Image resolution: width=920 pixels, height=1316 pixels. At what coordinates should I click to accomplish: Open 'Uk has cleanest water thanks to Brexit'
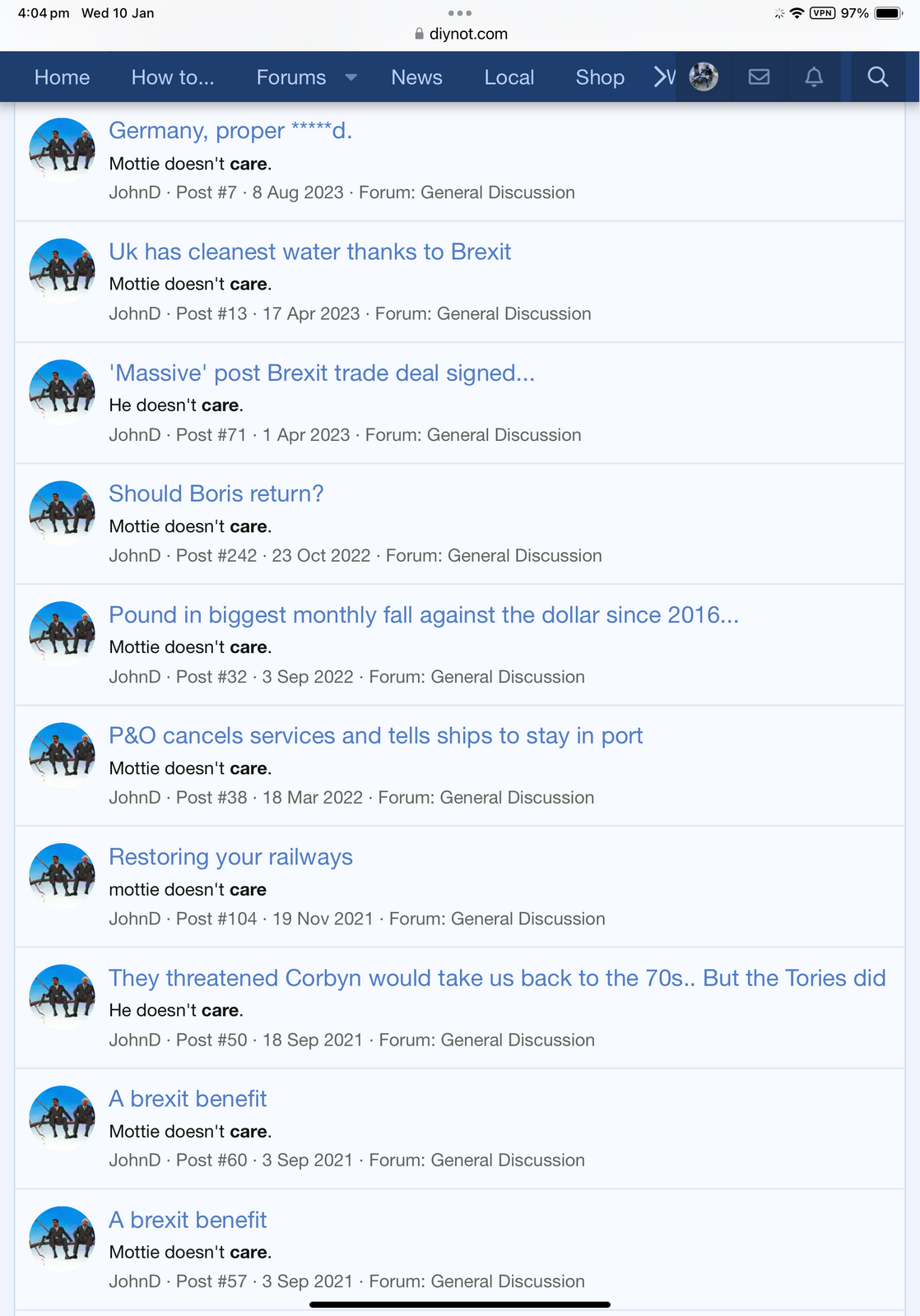(309, 252)
